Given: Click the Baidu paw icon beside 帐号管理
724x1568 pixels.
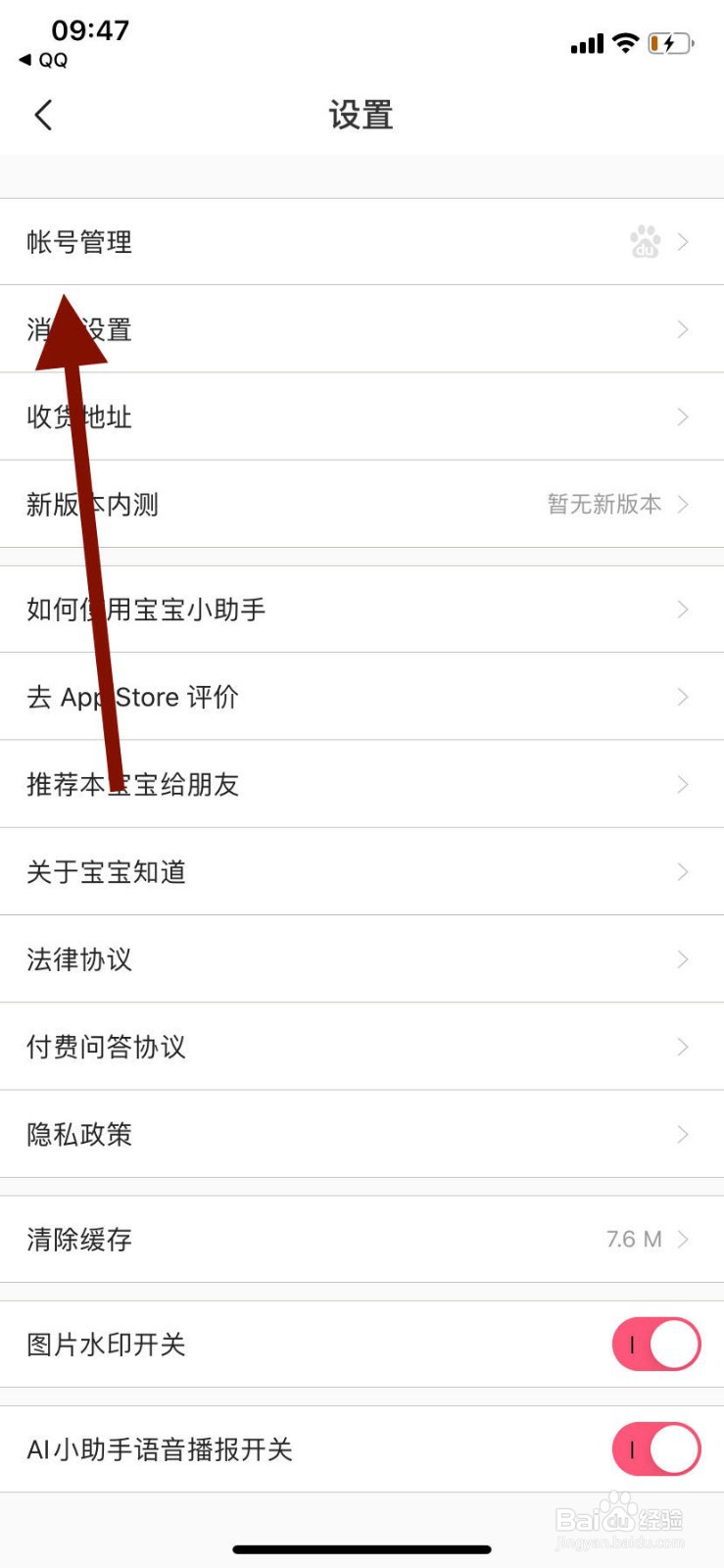Looking at the screenshot, I should click(x=646, y=242).
